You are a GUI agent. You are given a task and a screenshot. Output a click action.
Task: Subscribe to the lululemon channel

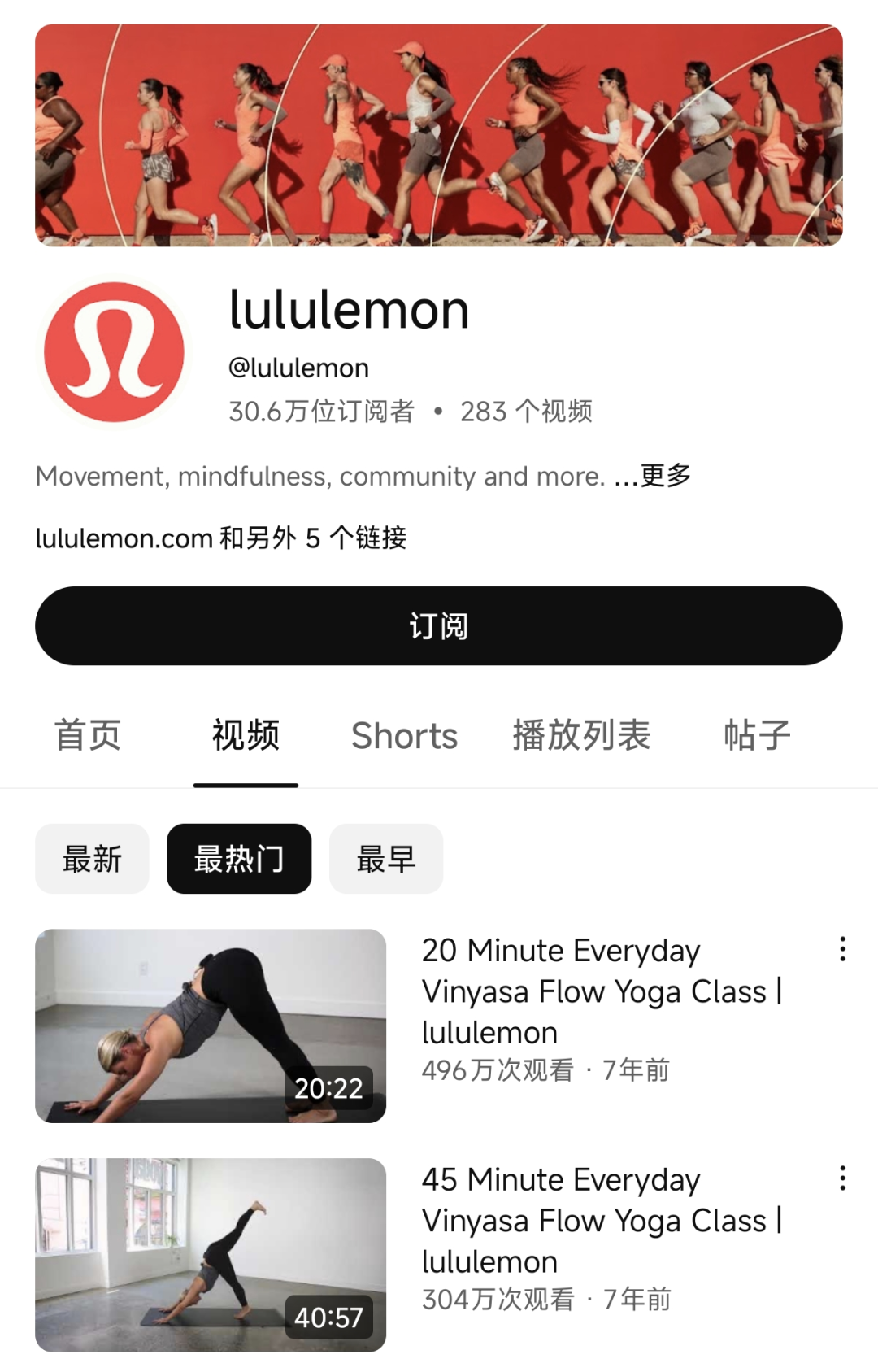438,626
